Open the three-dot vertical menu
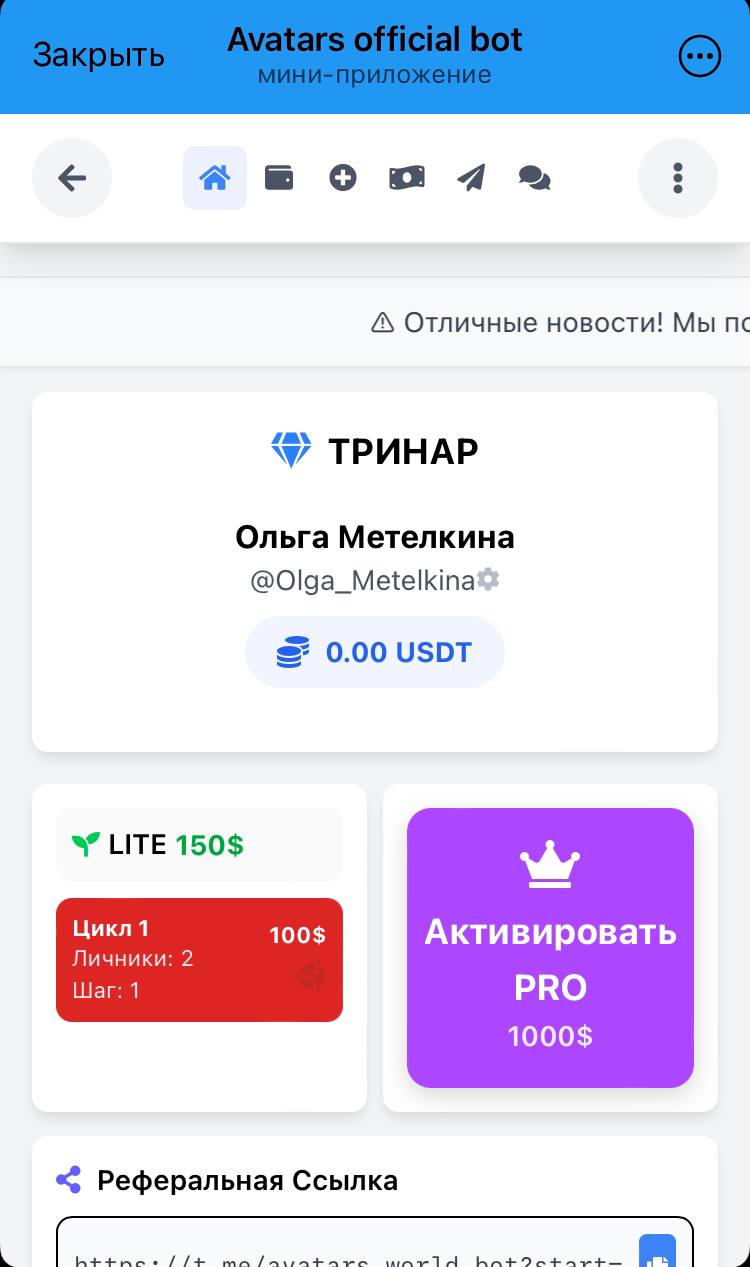The image size is (750, 1267). (678, 178)
